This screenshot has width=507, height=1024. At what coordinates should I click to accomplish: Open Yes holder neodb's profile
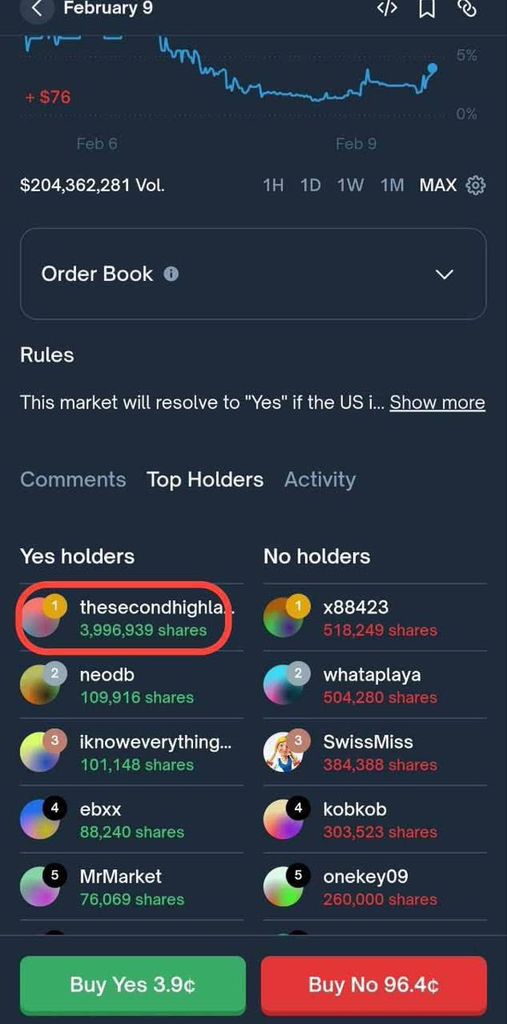[131, 685]
